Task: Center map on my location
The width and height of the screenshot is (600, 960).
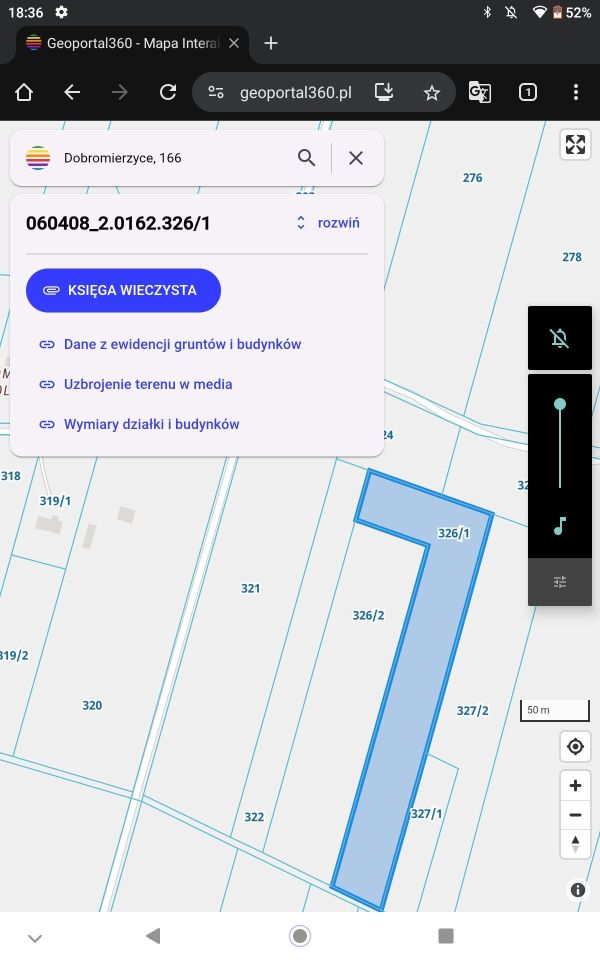Action: (x=575, y=746)
